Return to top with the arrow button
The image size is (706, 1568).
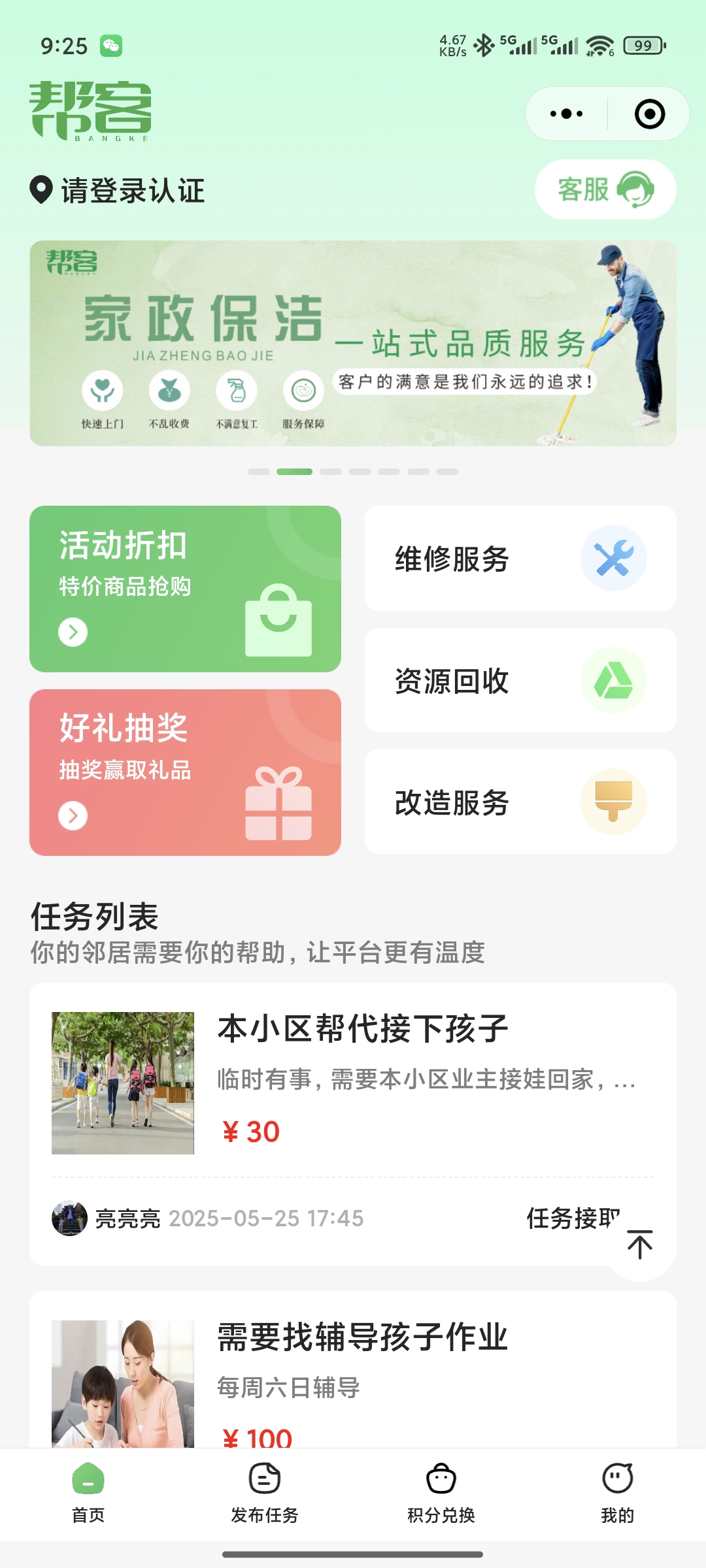pyautogui.click(x=640, y=1245)
